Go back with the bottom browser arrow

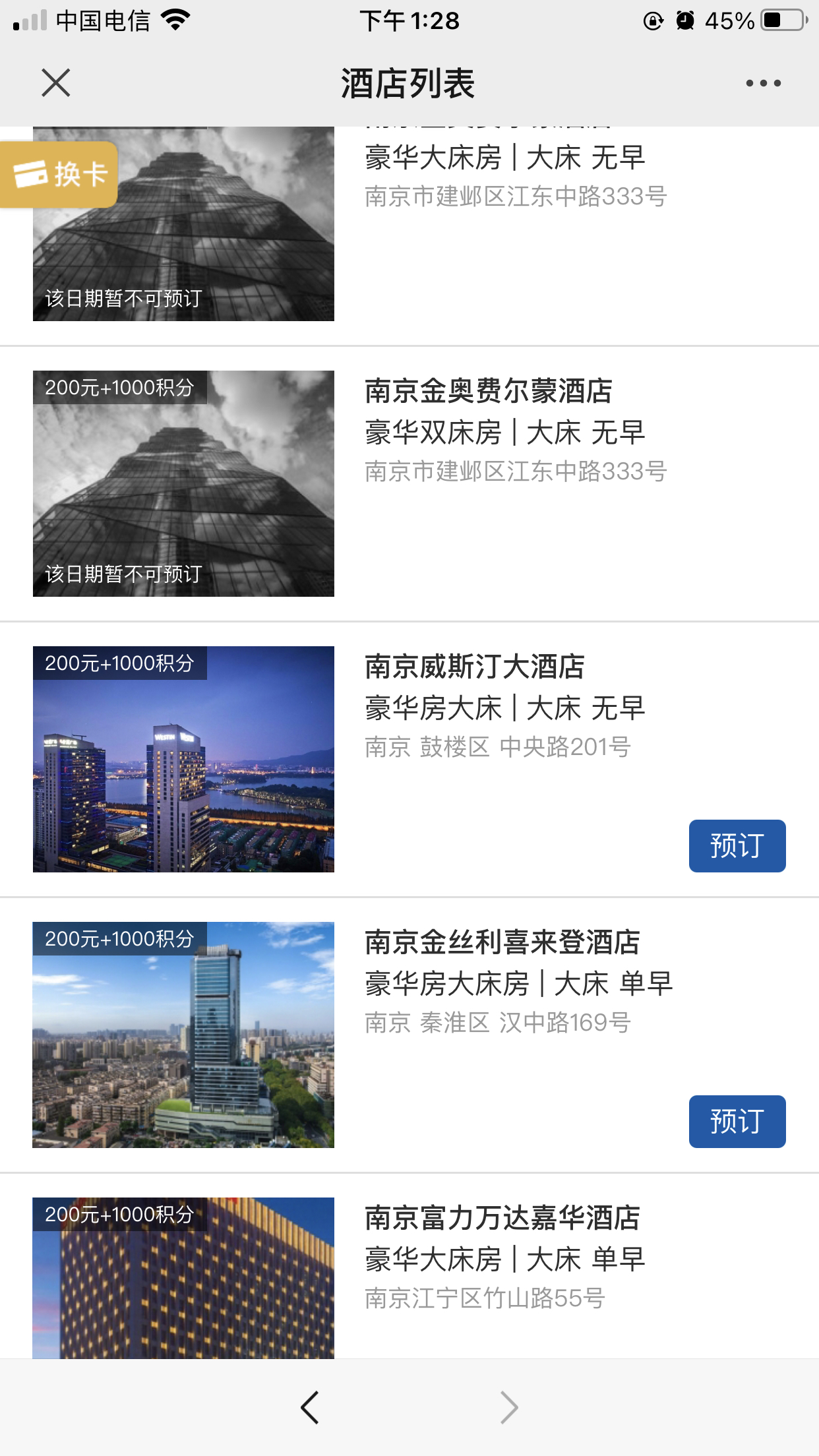tap(310, 1407)
